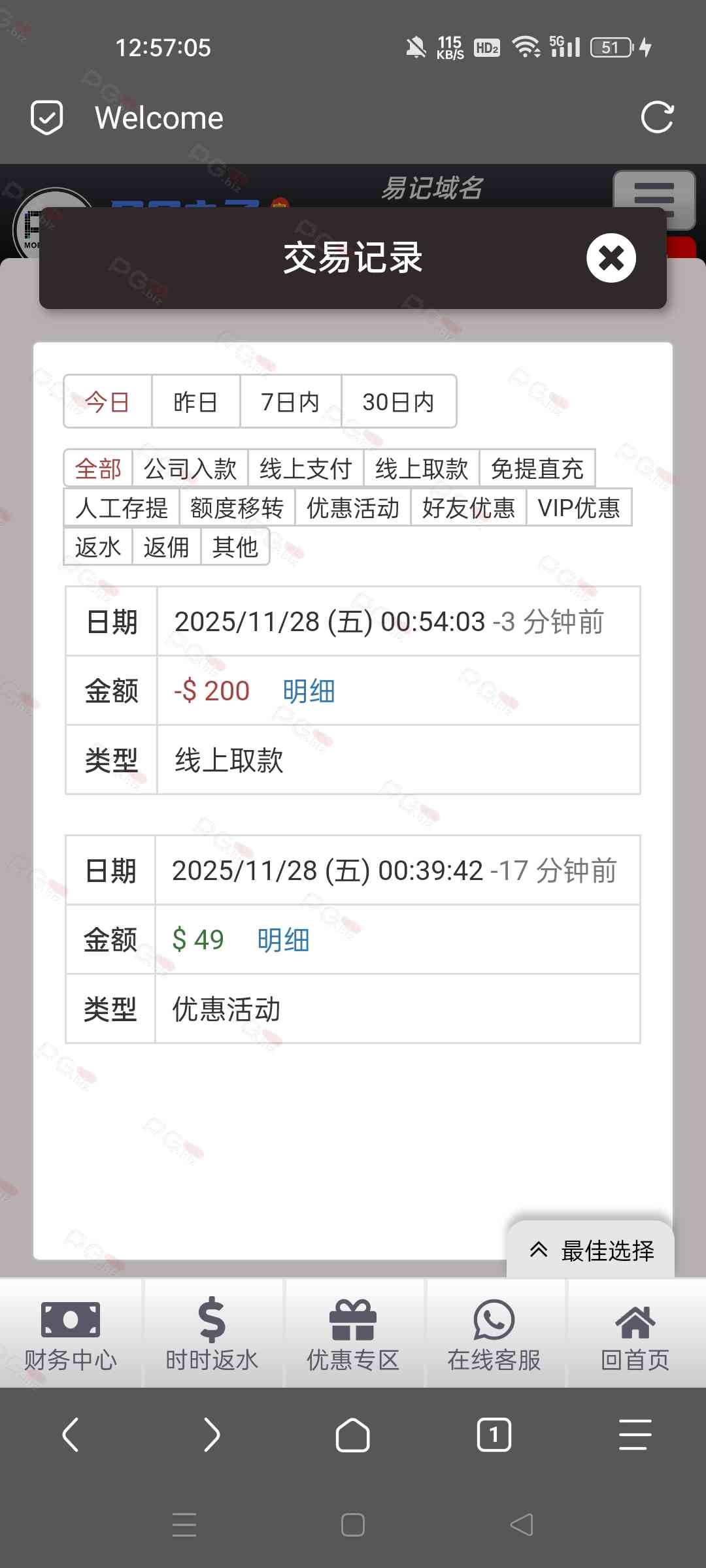
Task: Select the 30日内 date range
Action: point(398,402)
